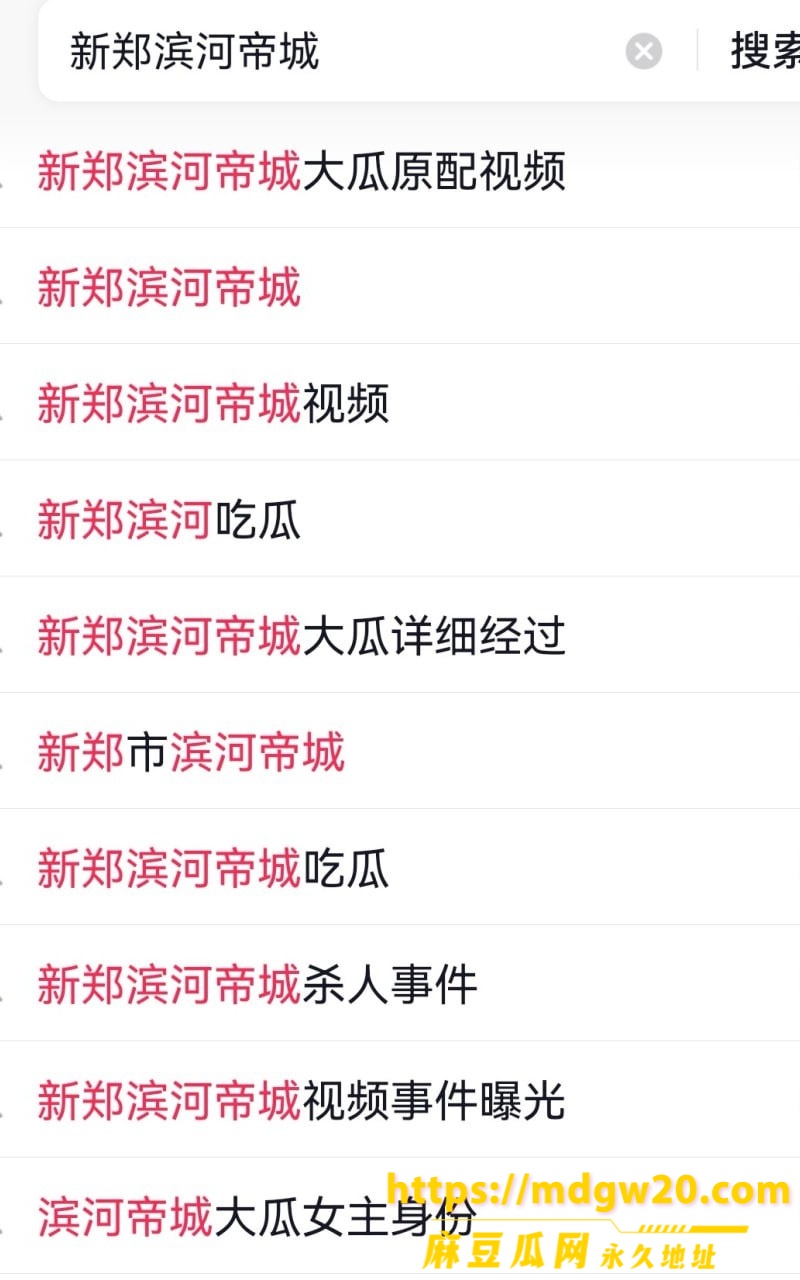Open suggestion 新郑滨河帝城视频
This screenshot has height=1280, width=800.
click(x=400, y=403)
